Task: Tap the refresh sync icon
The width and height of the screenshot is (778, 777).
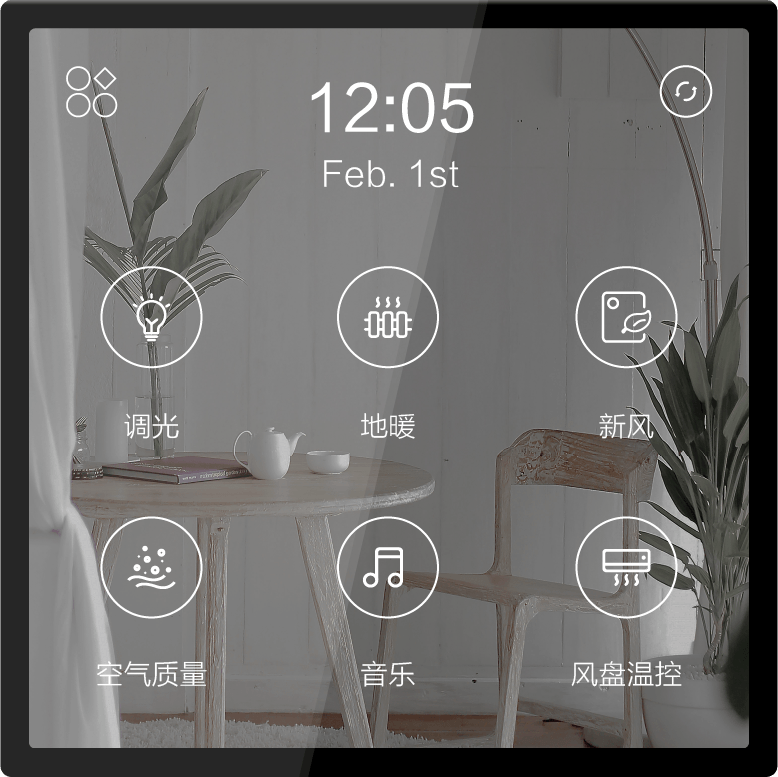Action: tap(686, 92)
